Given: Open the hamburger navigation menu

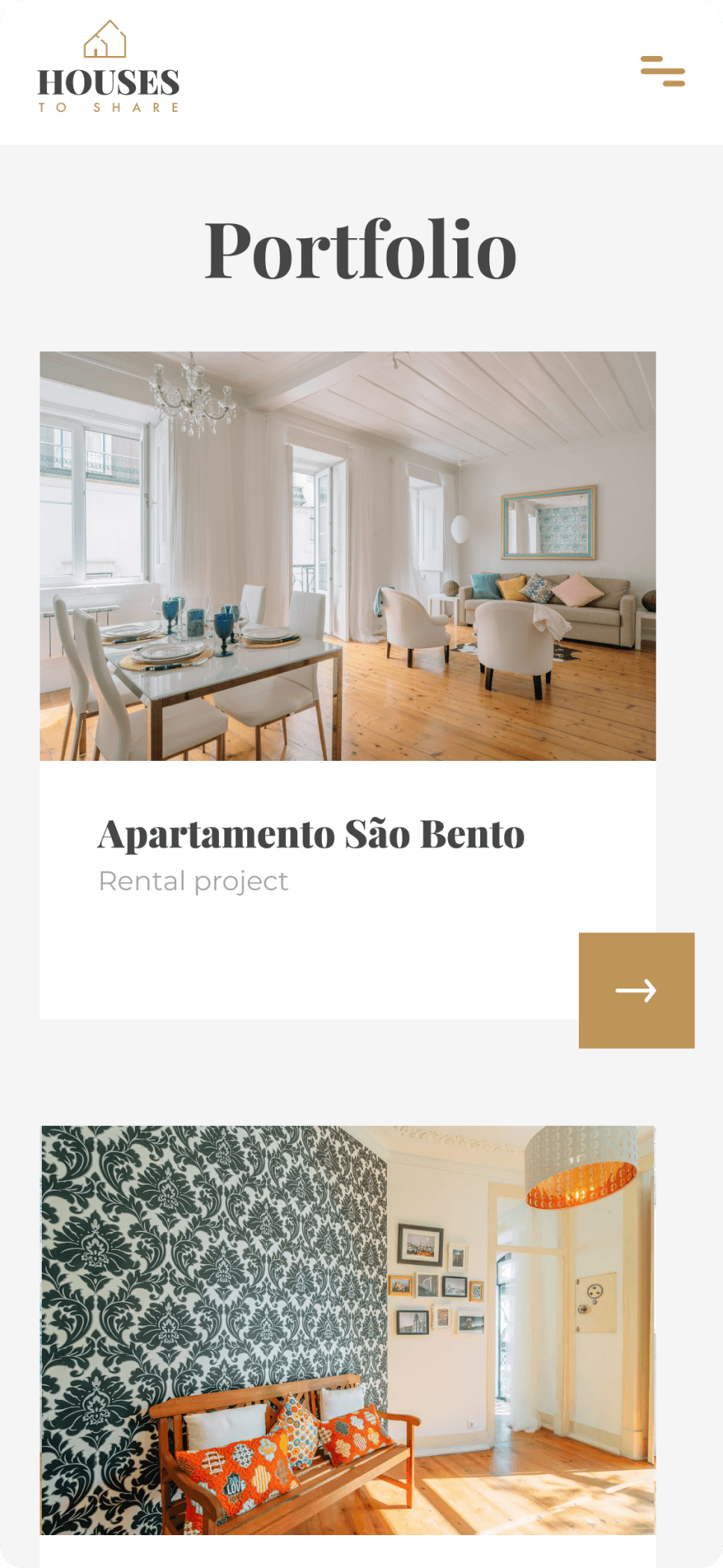Looking at the screenshot, I should (x=663, y=71).
